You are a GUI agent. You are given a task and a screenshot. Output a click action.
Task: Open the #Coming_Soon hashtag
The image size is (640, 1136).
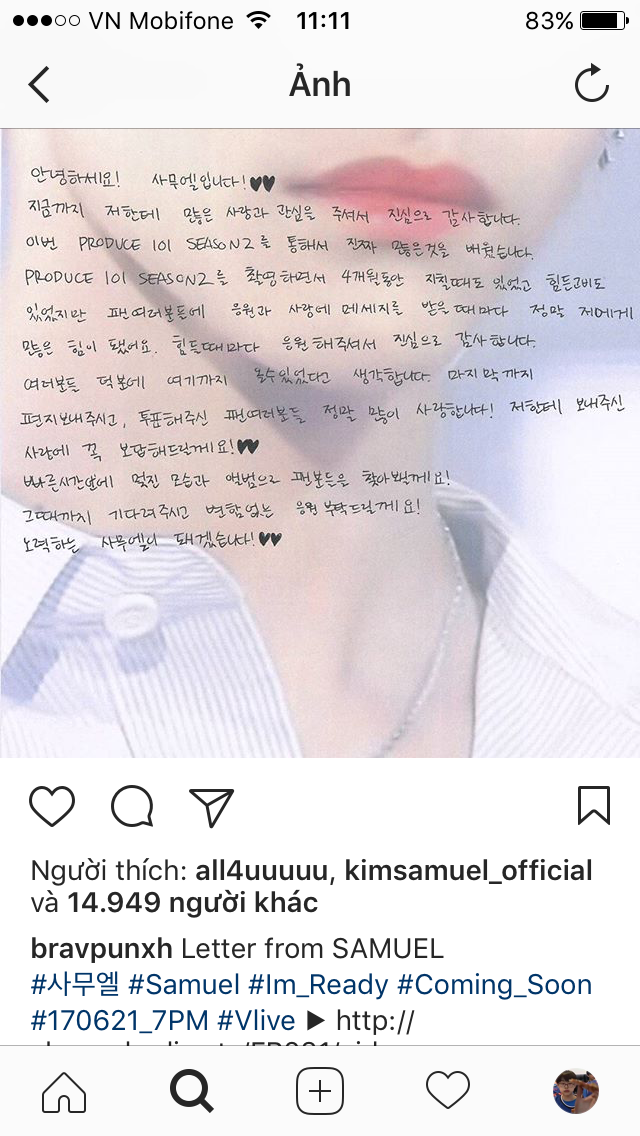[494, 985]
